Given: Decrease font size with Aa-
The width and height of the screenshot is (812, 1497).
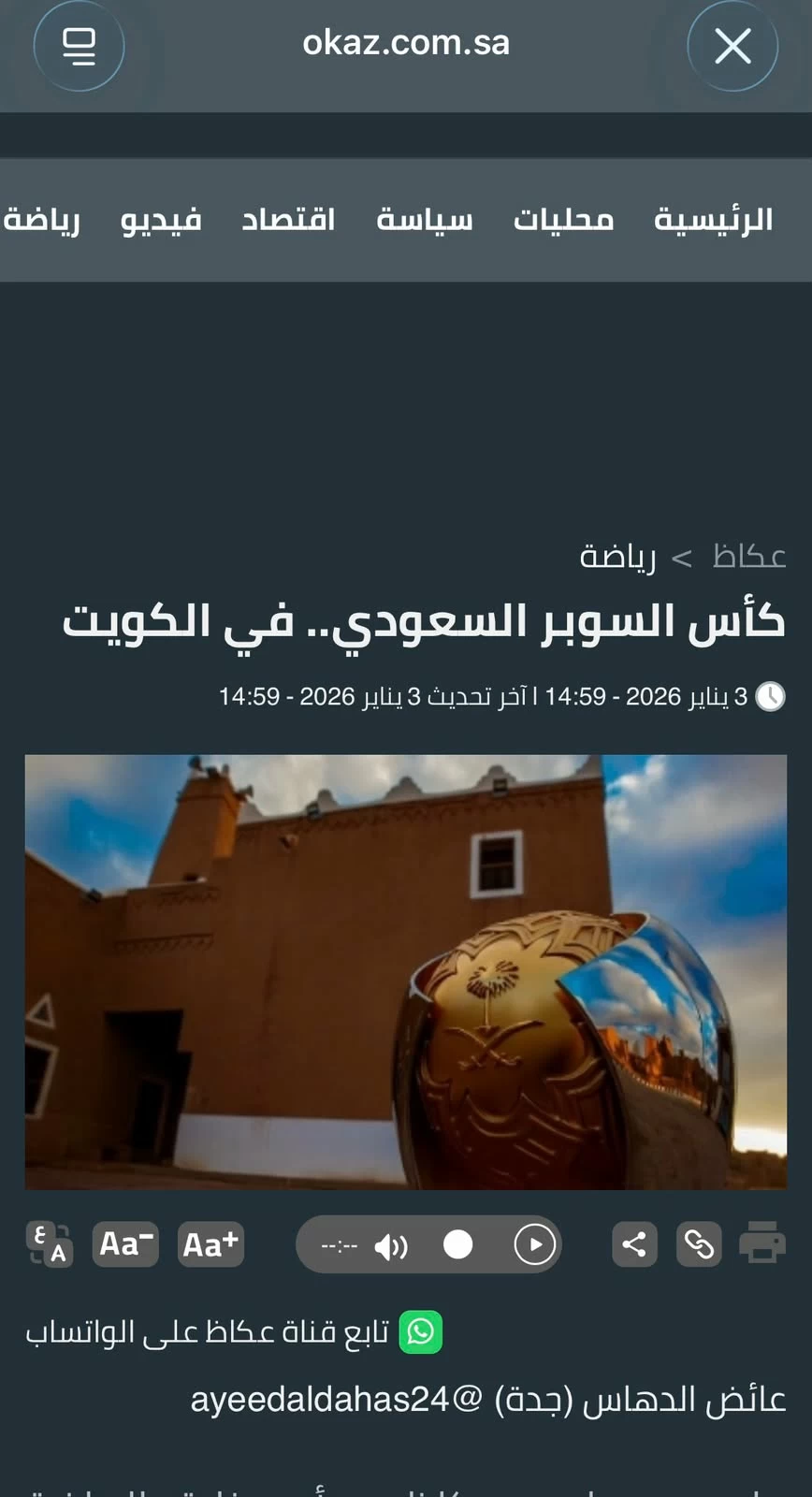Looking at the screenshot, I should (125, 1244).
